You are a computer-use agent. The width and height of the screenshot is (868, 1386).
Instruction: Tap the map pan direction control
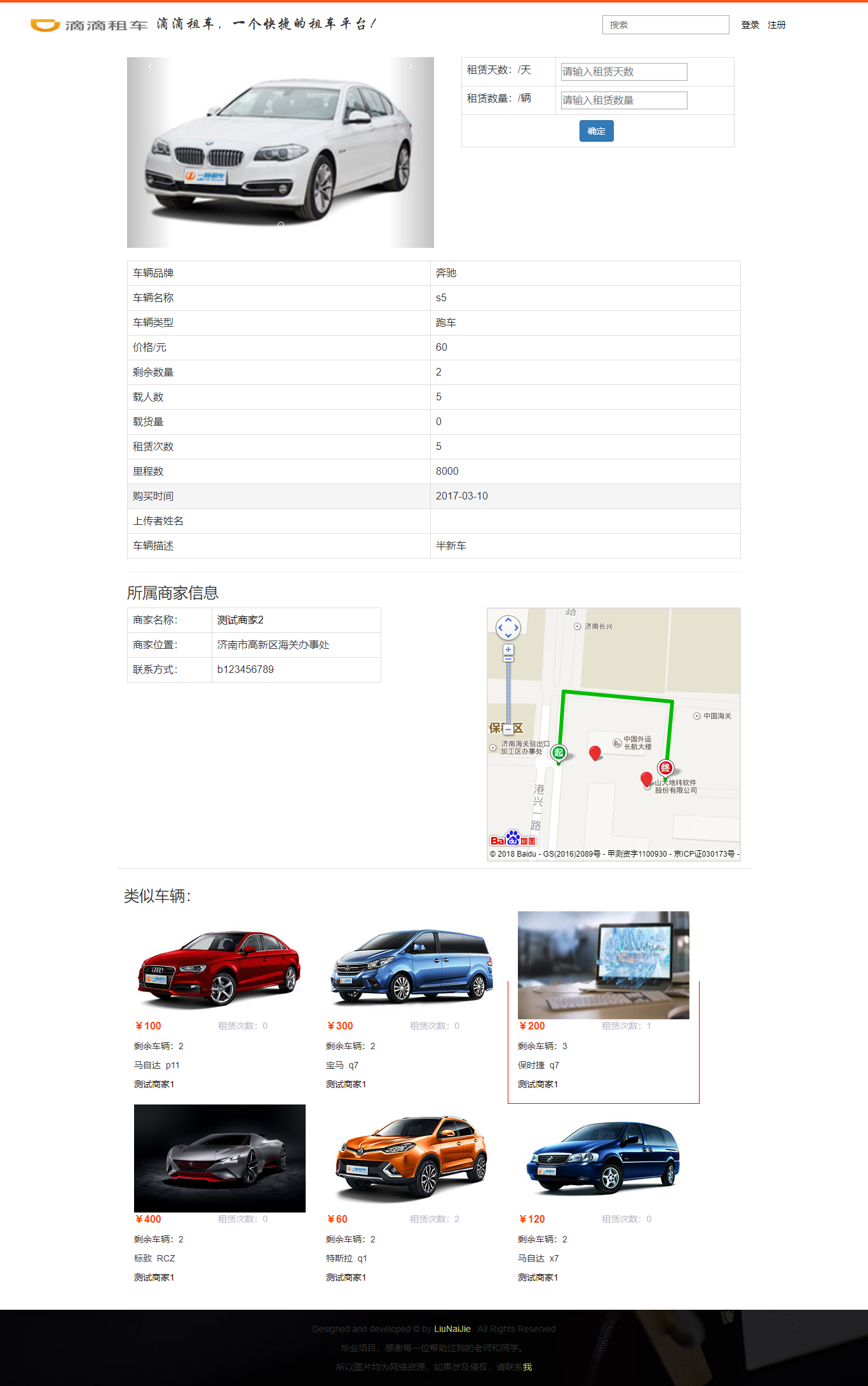508,627
